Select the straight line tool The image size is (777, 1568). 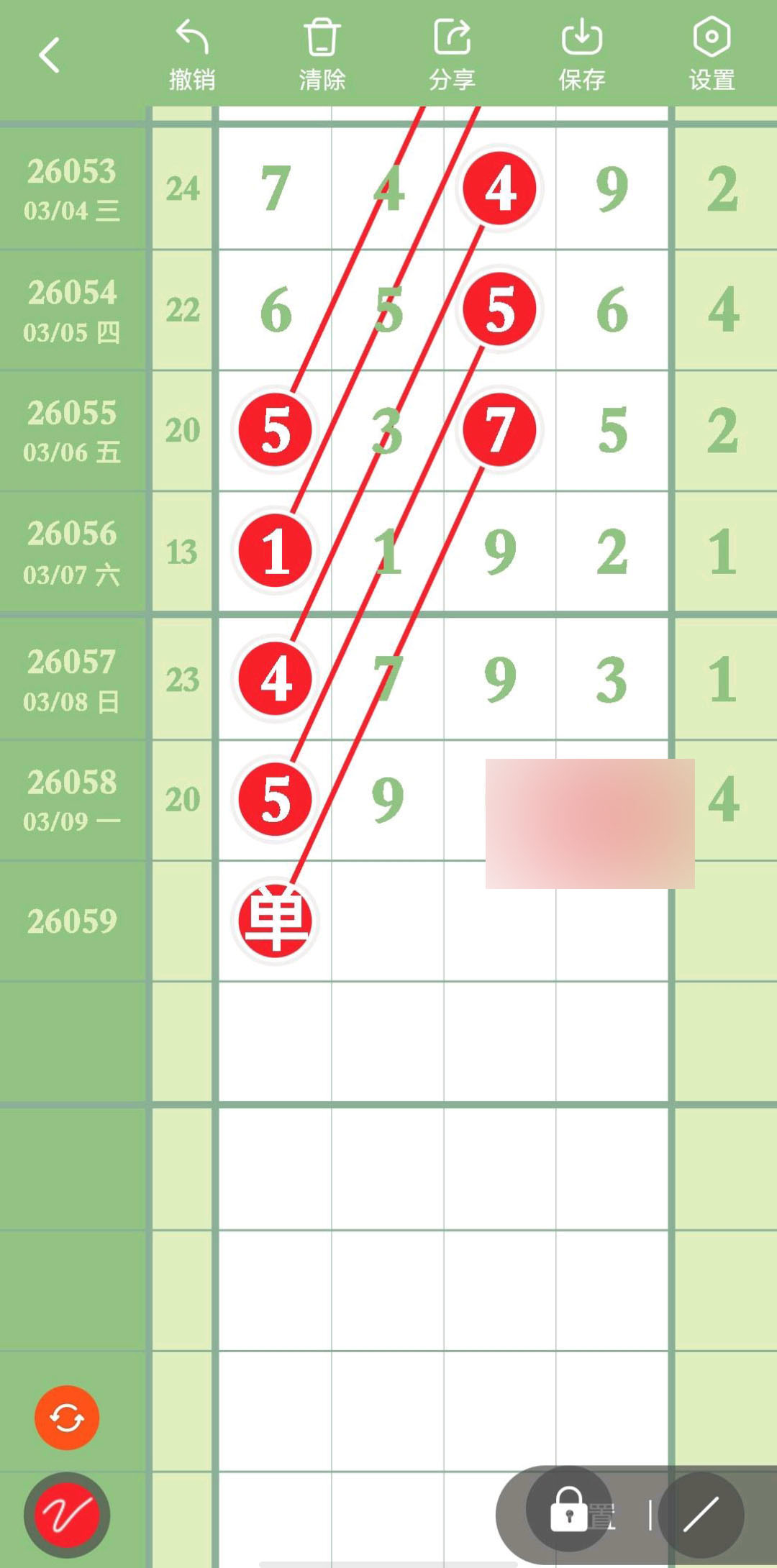pyautogui.click(x=701, y=1515)
